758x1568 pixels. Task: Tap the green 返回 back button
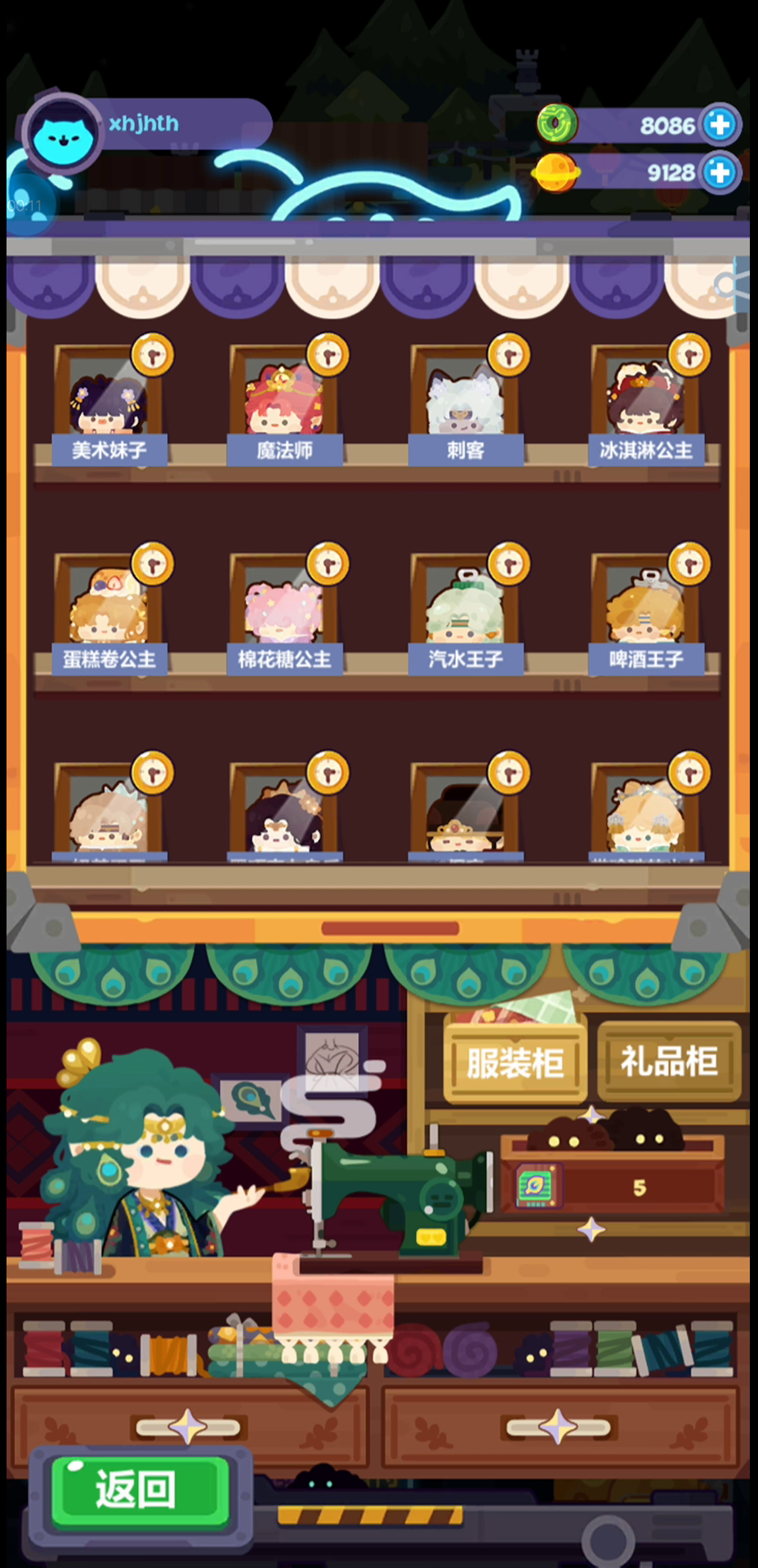point(139,1490)
